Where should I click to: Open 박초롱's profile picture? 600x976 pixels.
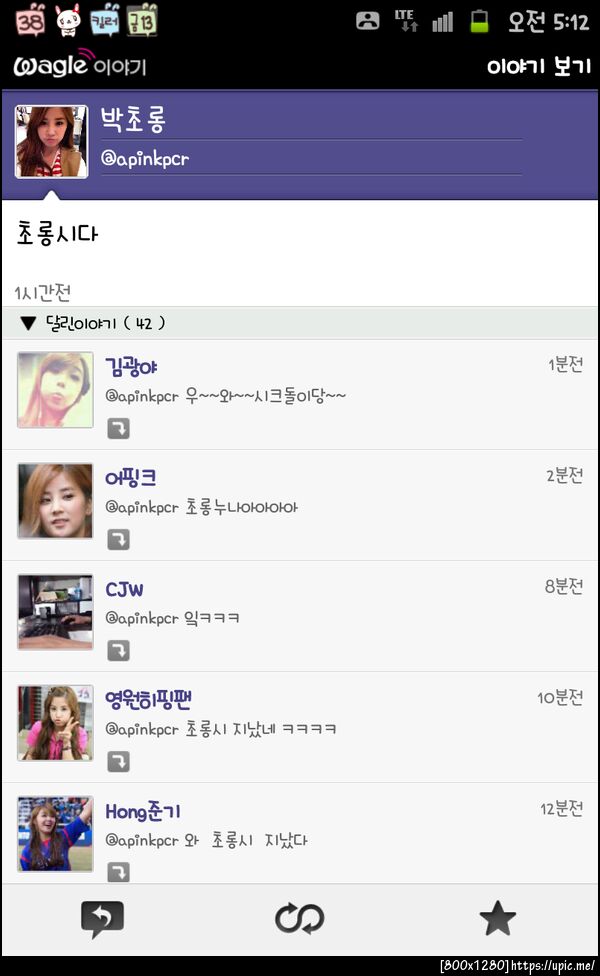pos(51,142)
